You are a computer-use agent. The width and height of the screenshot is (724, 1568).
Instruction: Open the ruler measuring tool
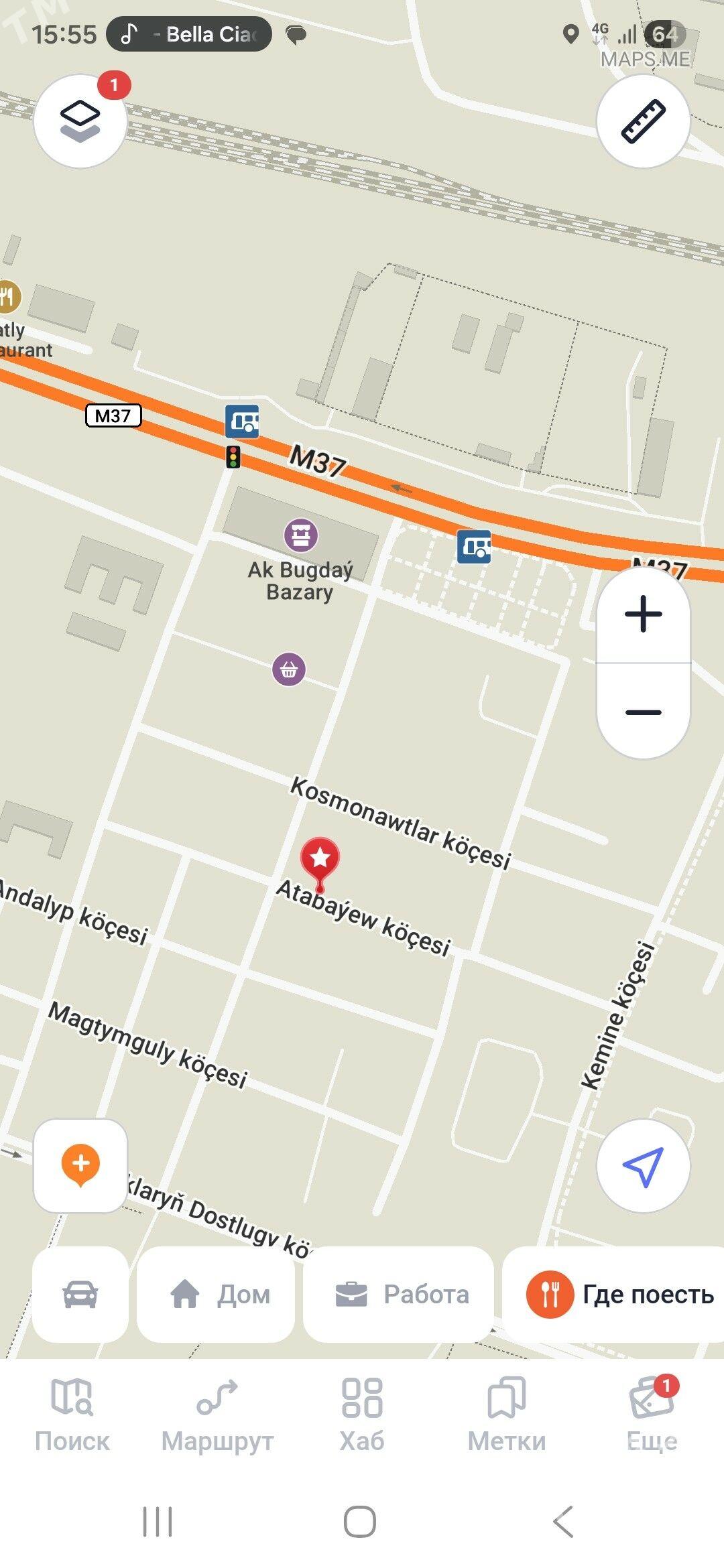643,121
